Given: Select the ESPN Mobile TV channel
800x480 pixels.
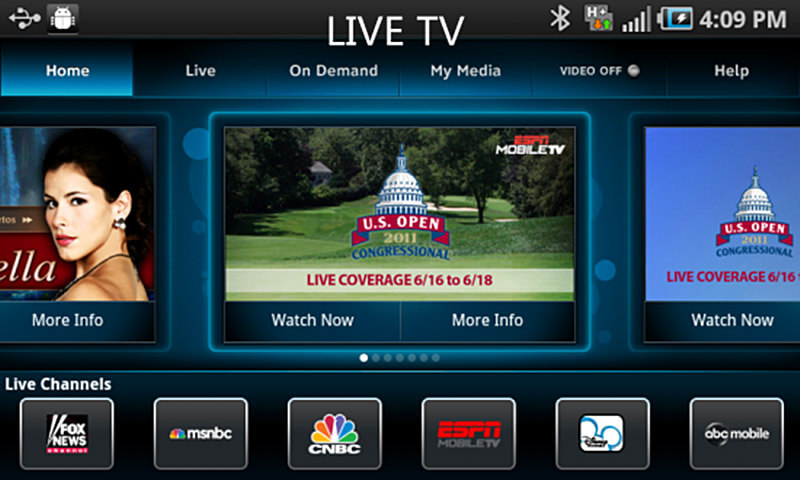Looking at the screenshot, I should click(468, 433).
